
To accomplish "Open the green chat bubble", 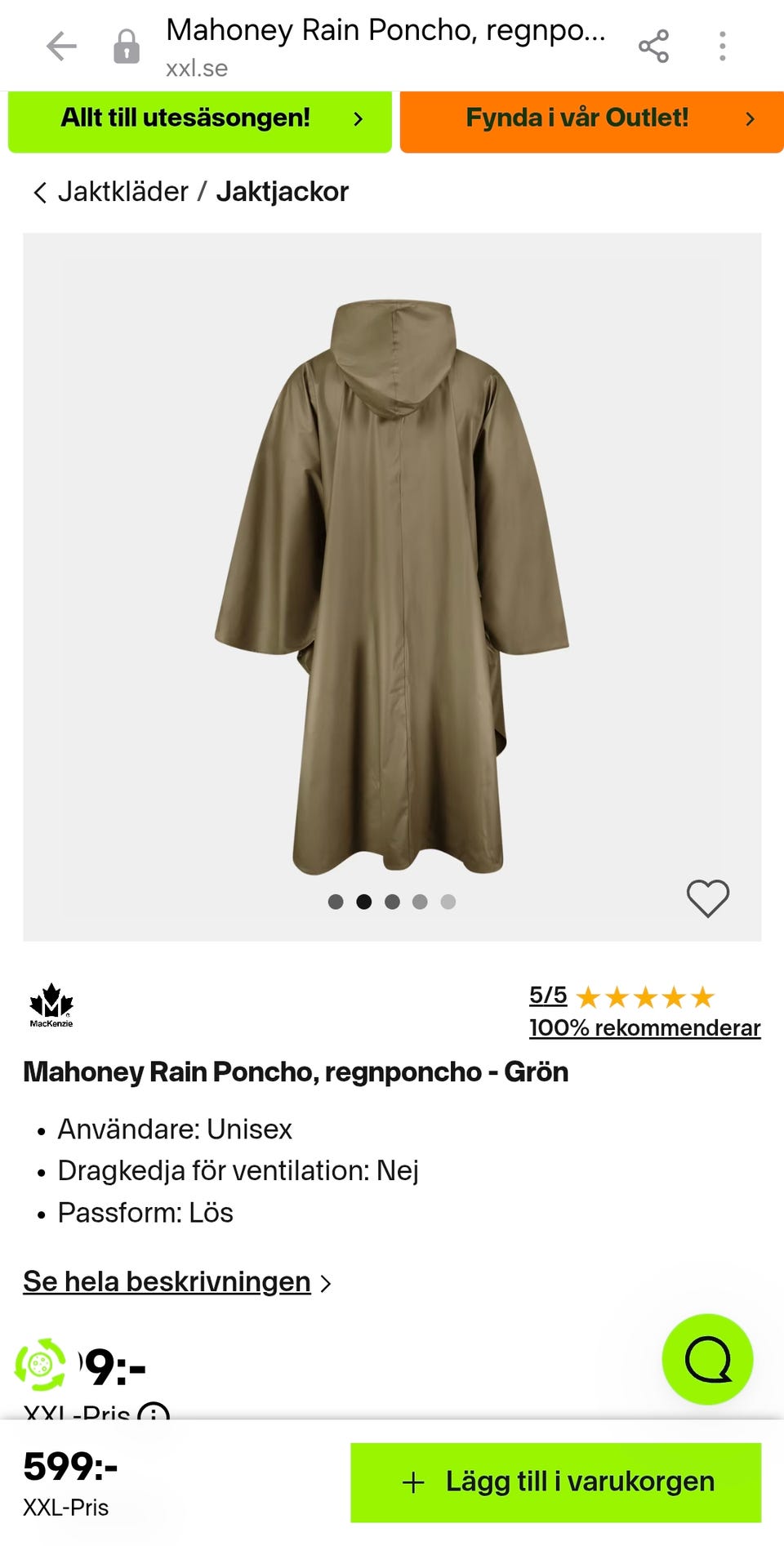I will [x=707, y=1360].
